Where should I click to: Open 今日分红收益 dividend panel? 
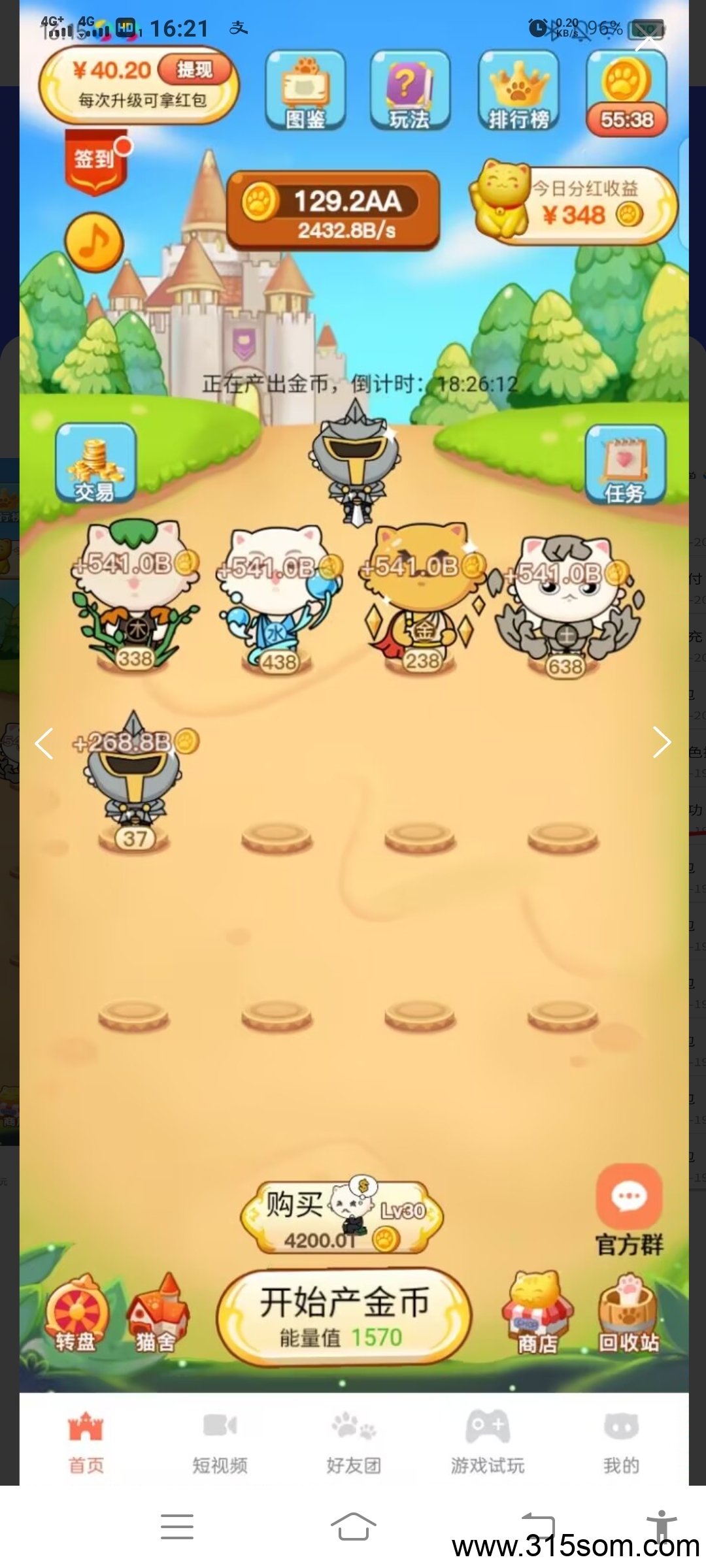[x=574, y=203]
